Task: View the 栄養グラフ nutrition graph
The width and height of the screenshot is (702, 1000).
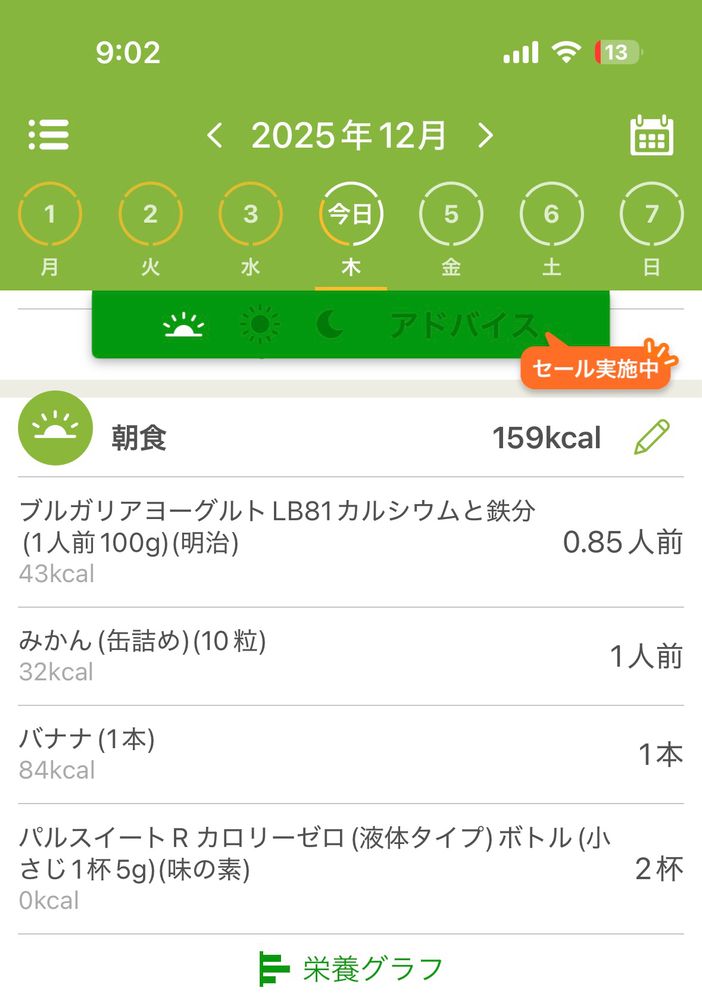Action: 350,968
